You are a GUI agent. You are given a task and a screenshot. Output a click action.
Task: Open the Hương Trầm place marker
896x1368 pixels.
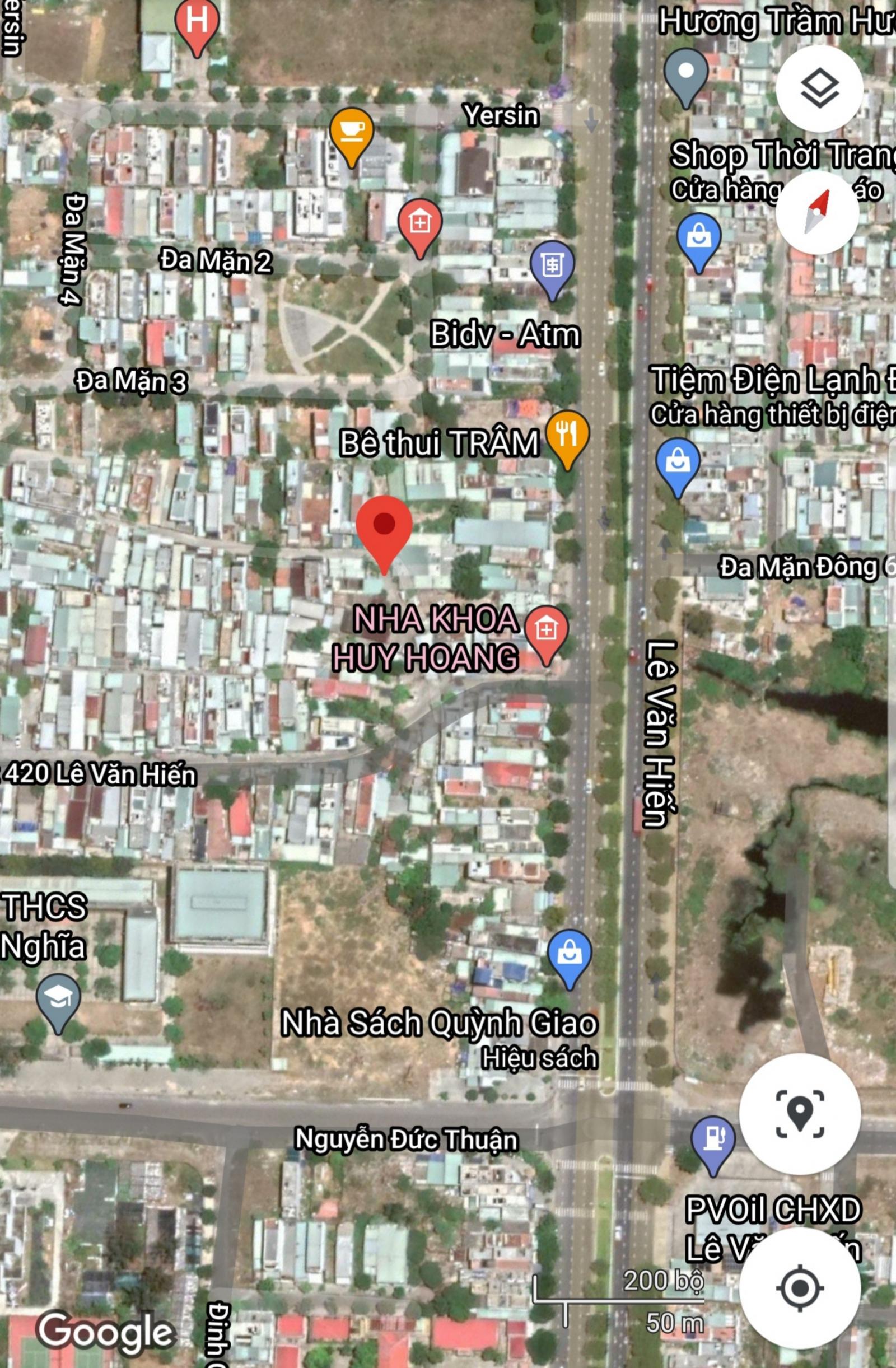tap(685, 74)
